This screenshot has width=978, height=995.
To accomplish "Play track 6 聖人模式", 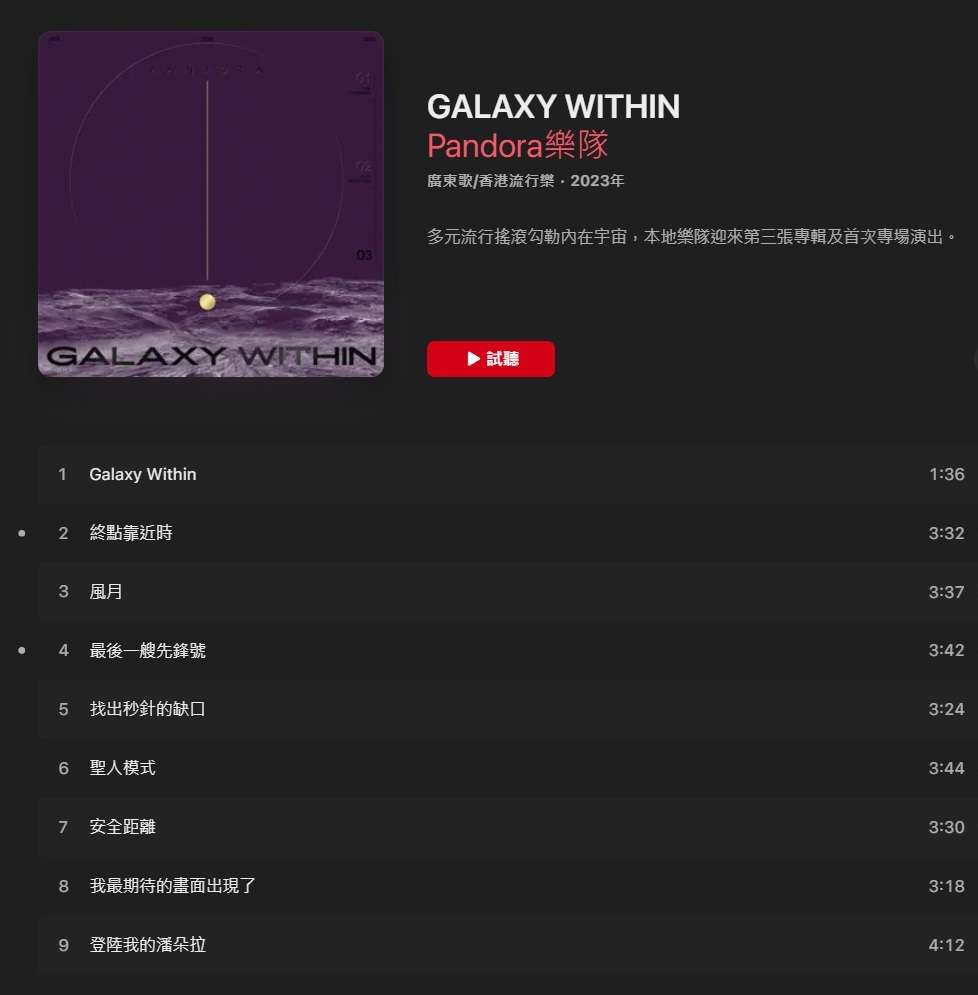I will [x=123, y=768].
